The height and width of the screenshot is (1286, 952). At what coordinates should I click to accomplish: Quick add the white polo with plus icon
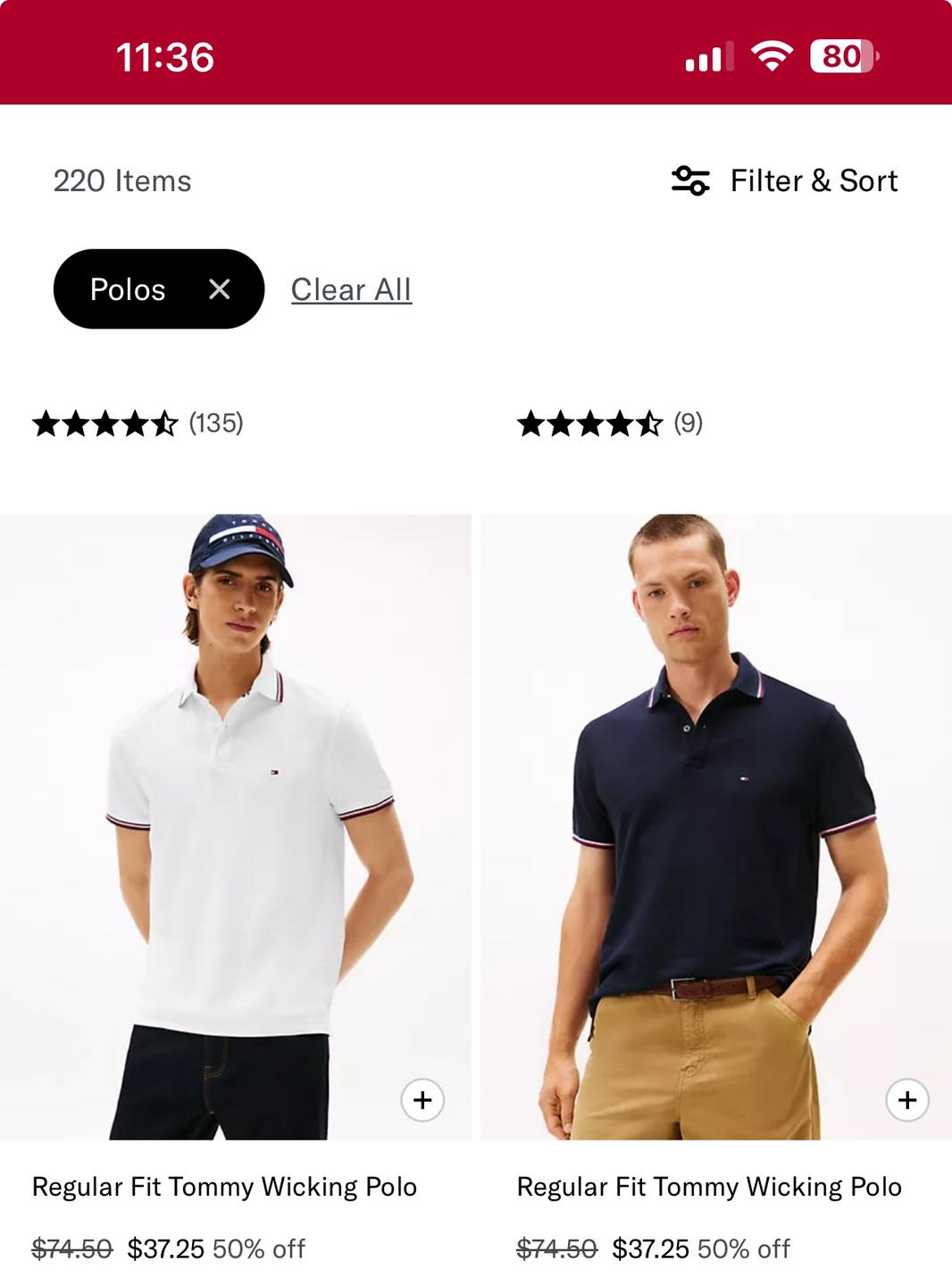coord(422,1099)
